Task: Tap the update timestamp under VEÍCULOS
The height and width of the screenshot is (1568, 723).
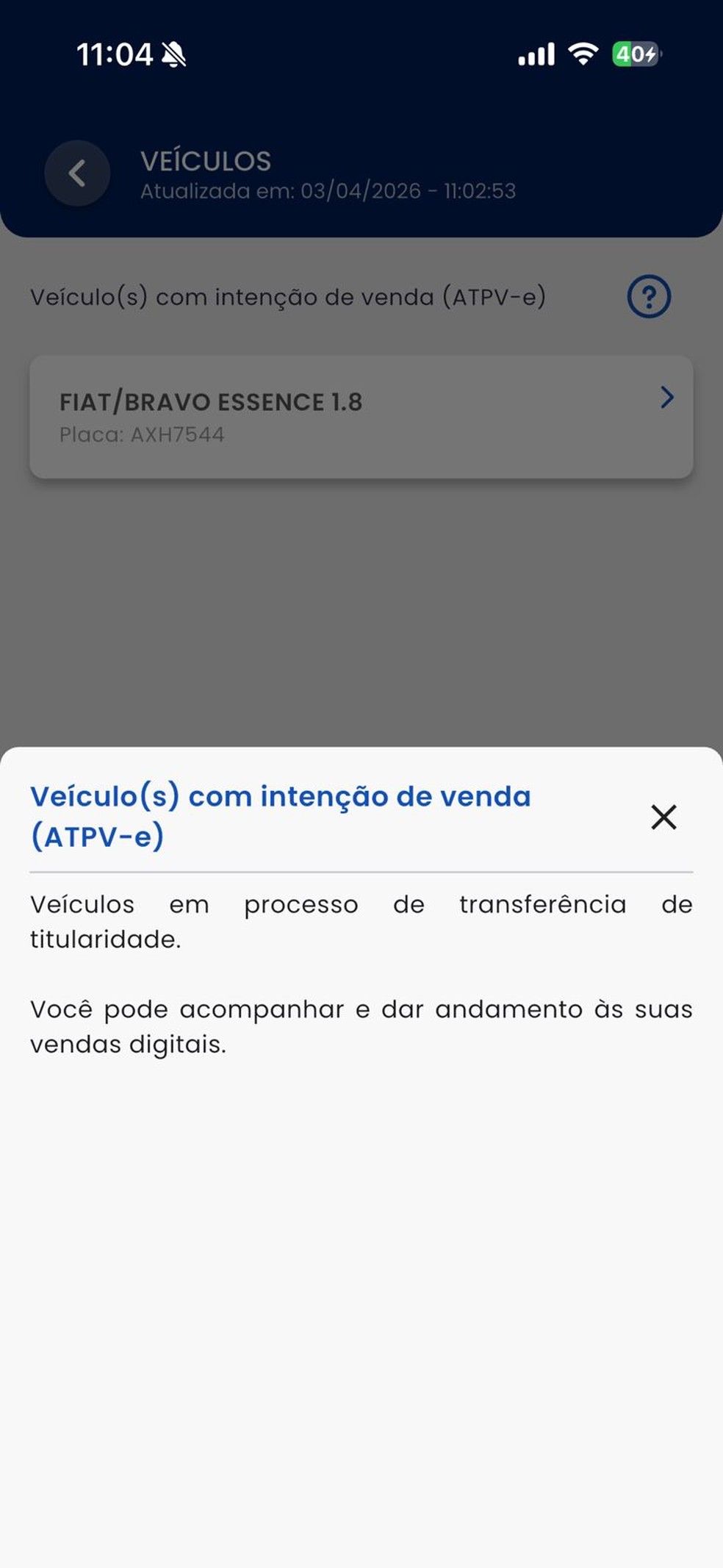Action: pos(328,192)
